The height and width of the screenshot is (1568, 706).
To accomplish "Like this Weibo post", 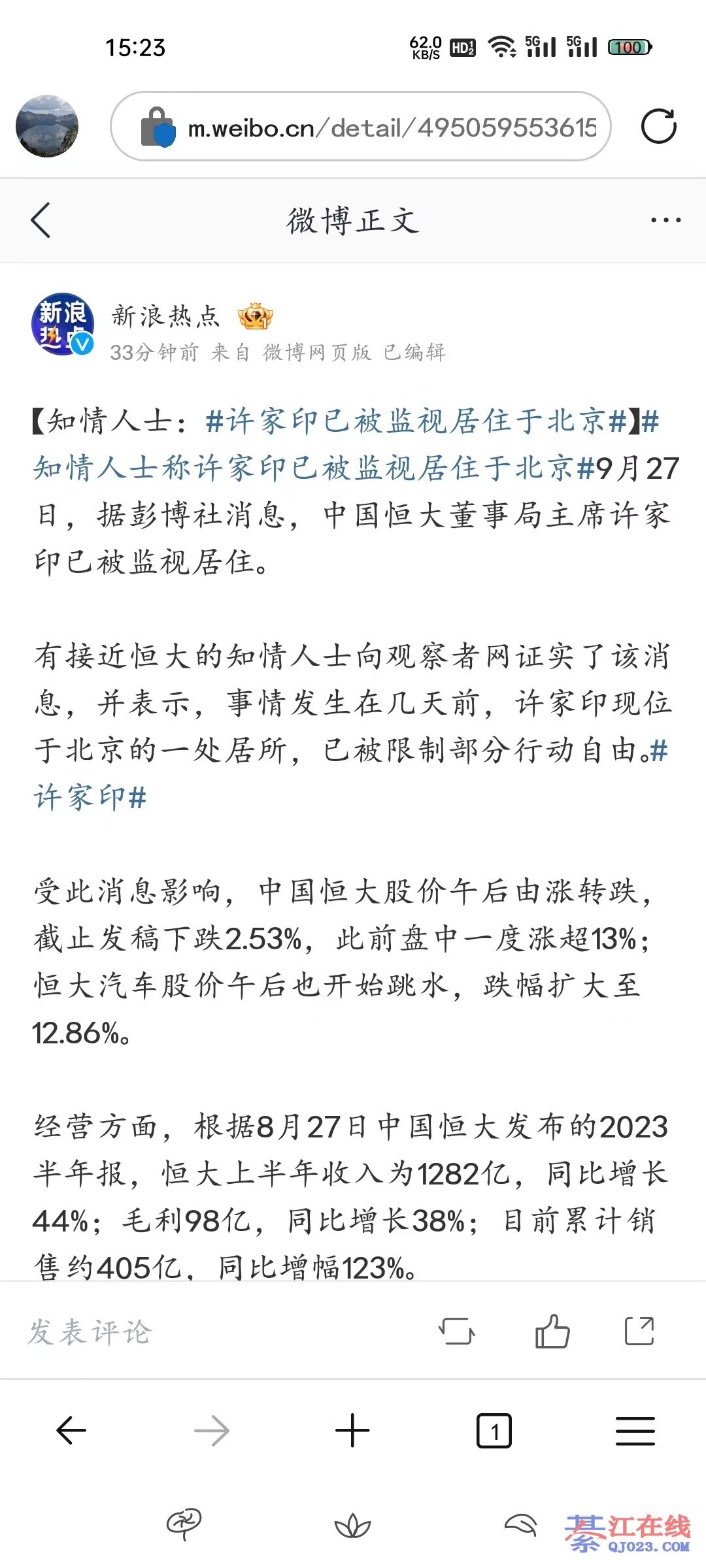I will pos(552,1331).
